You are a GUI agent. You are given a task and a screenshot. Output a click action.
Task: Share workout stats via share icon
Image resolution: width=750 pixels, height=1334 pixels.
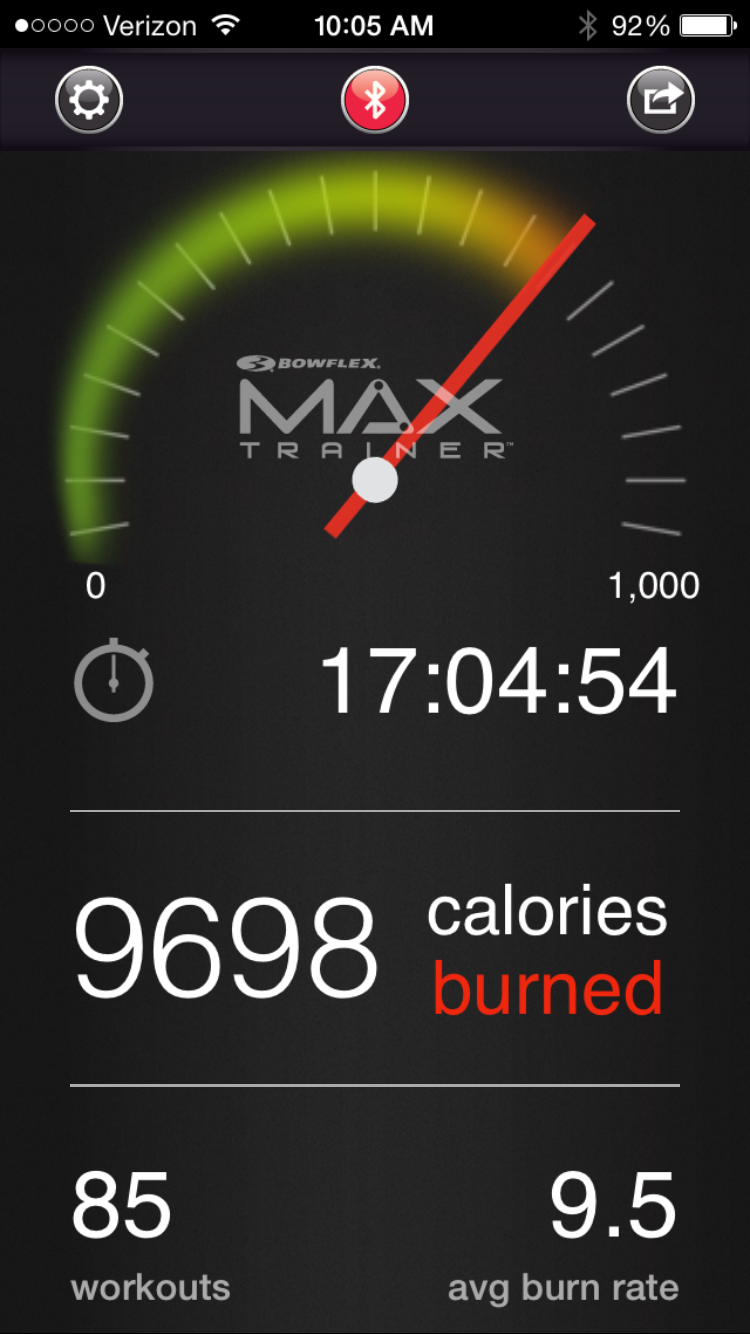(660, 100)
